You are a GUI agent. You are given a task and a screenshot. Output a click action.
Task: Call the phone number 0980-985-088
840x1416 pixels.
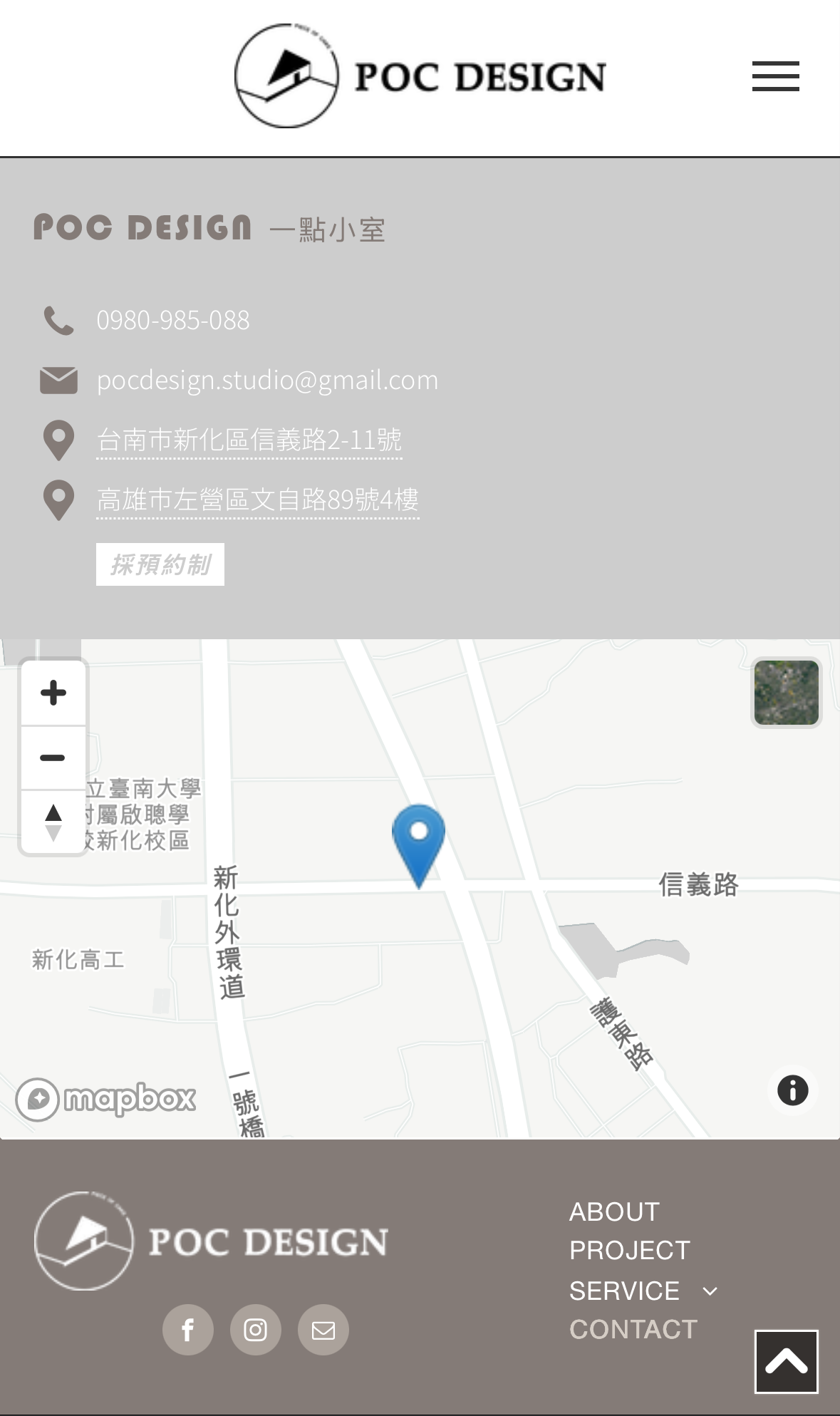coord(172,320)
